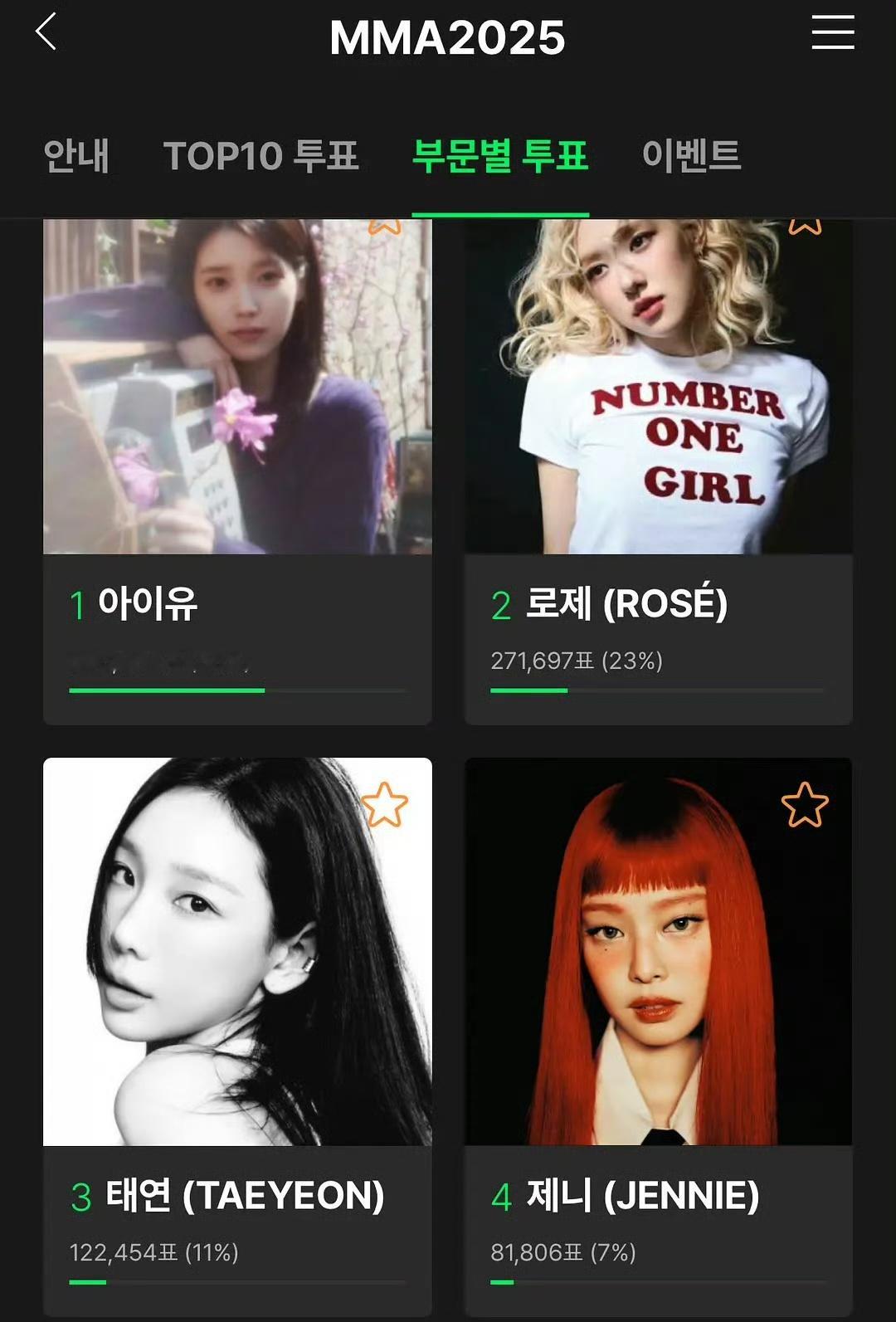Screen dimensions: 896x1322
Task: Select the 부문별 투표 tab
Action: [500, 156]
